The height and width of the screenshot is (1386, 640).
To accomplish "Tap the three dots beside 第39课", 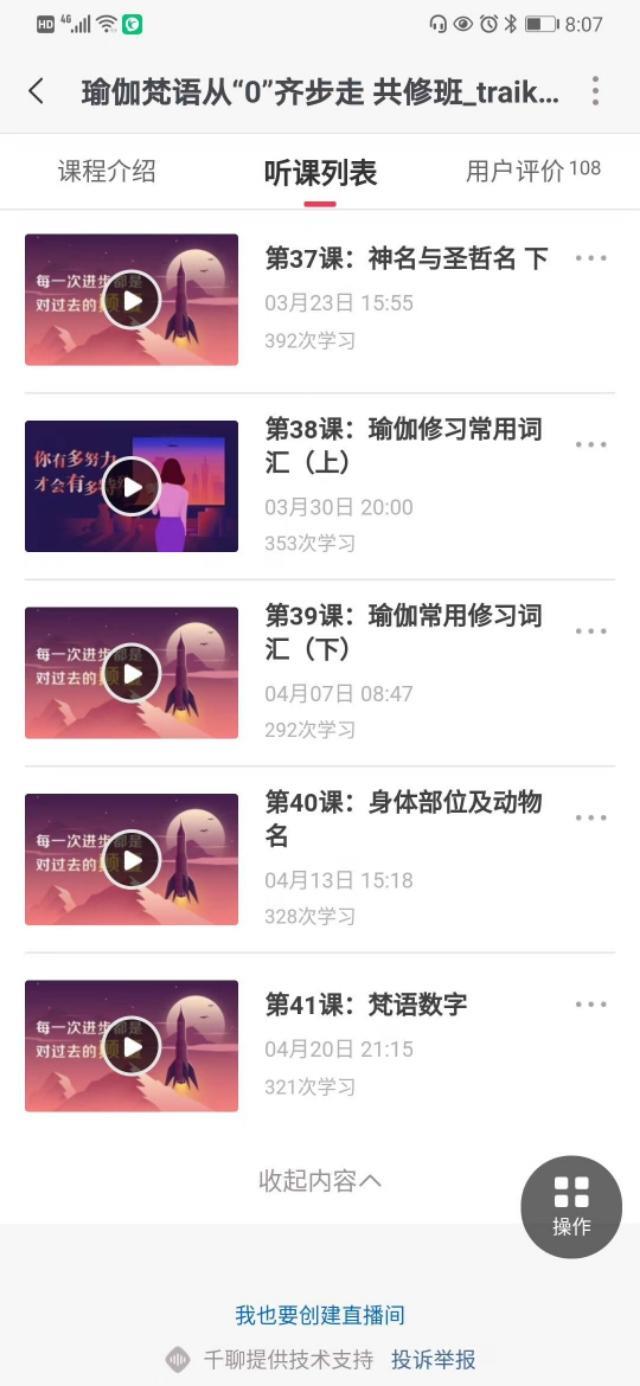I will pos(591,632).
